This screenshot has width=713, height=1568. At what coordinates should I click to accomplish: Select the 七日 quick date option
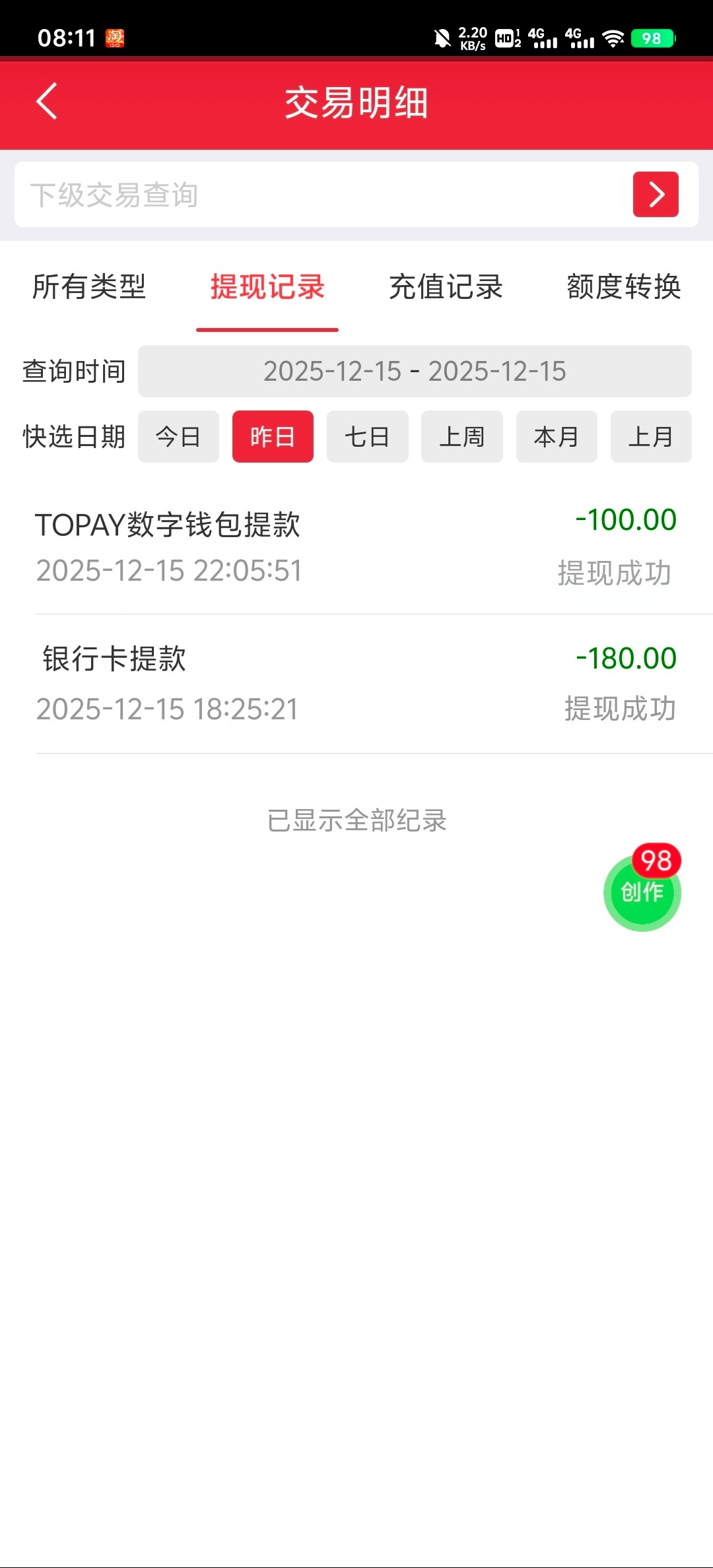pos(367,436)
